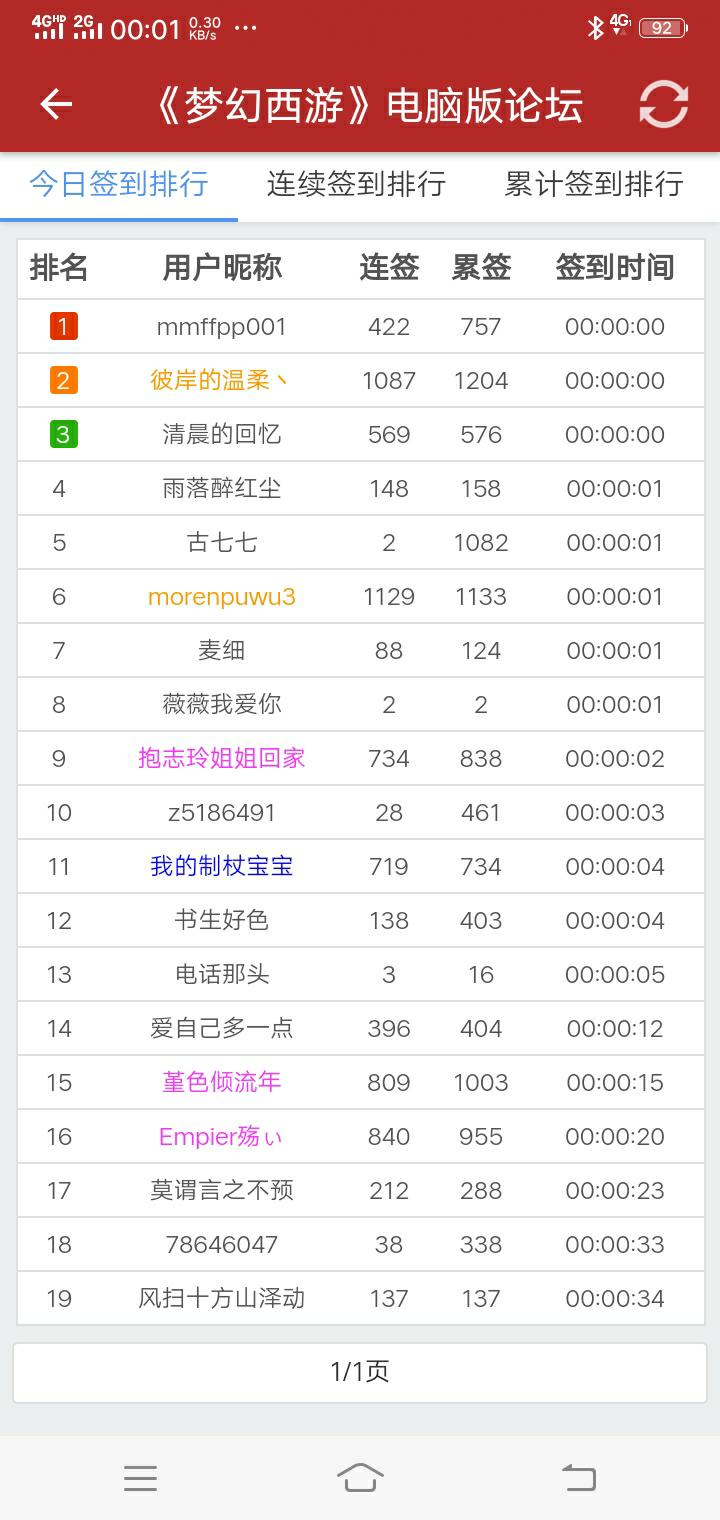Go back using the header arrow
This screenshot has width=720, height=1520.
click(x=56, y=104)
